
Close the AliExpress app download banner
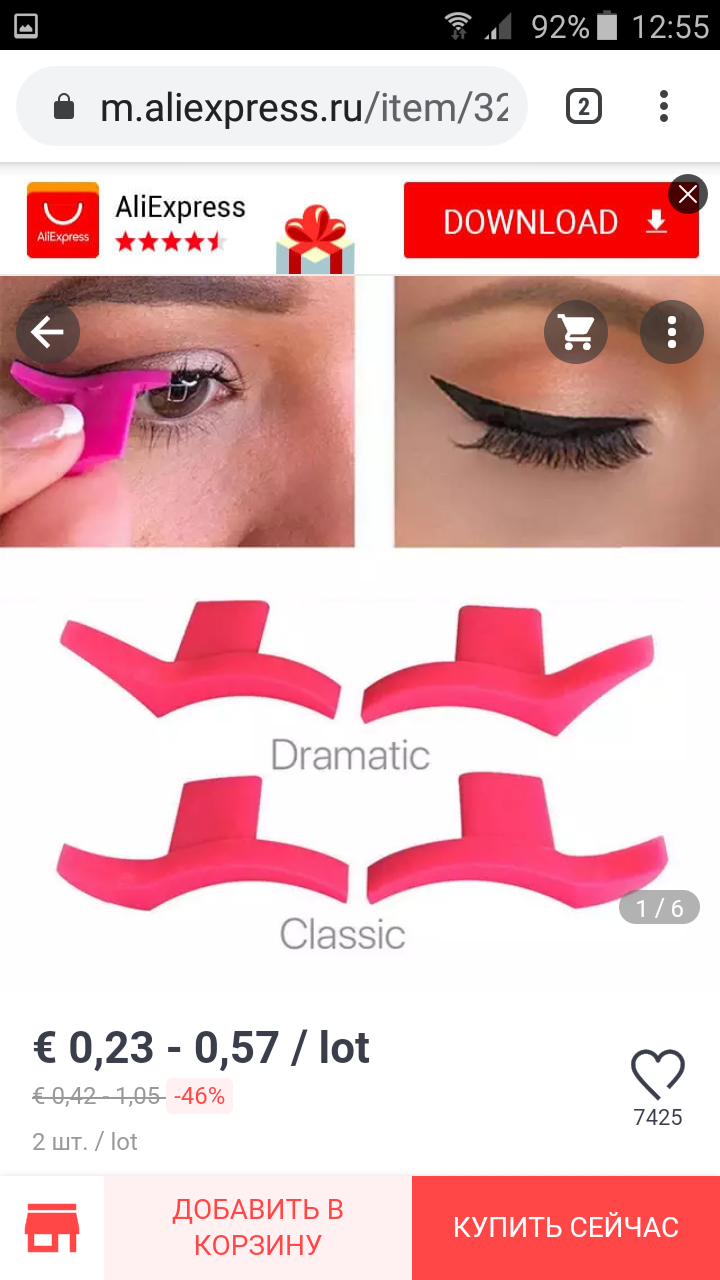coord(687,194)
